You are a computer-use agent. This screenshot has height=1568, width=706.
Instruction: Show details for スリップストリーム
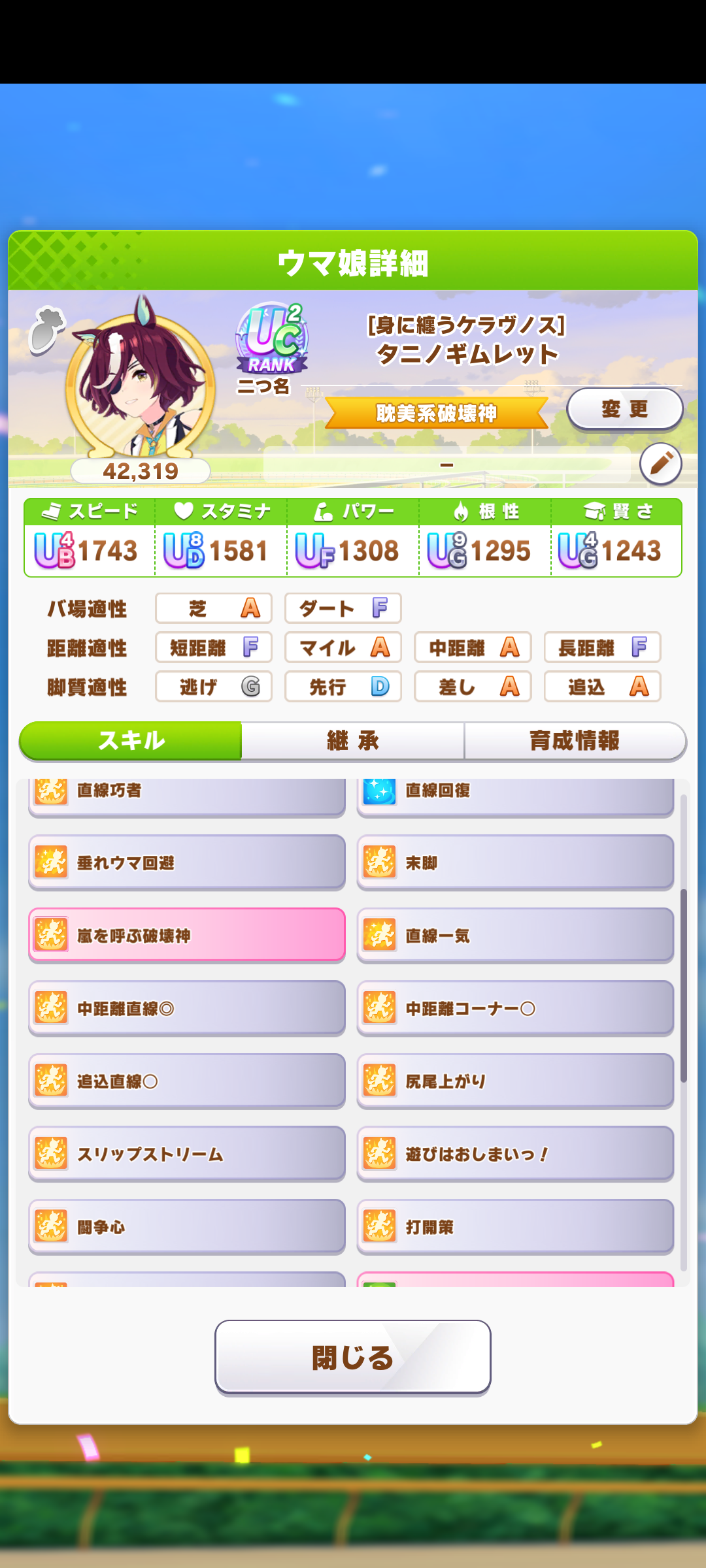click(187, 1154)
